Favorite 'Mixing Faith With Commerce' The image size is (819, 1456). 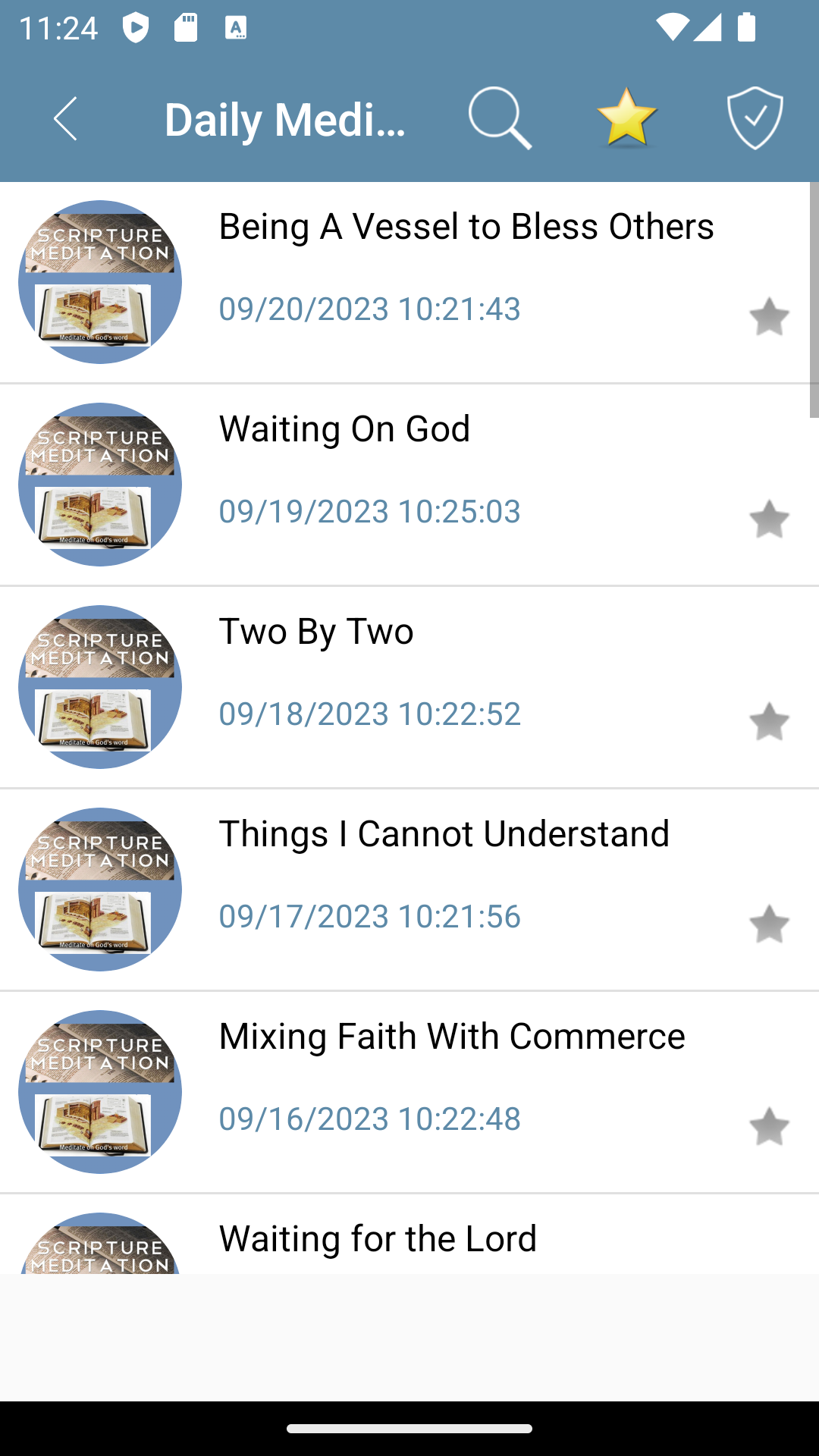pos(769,1126)
